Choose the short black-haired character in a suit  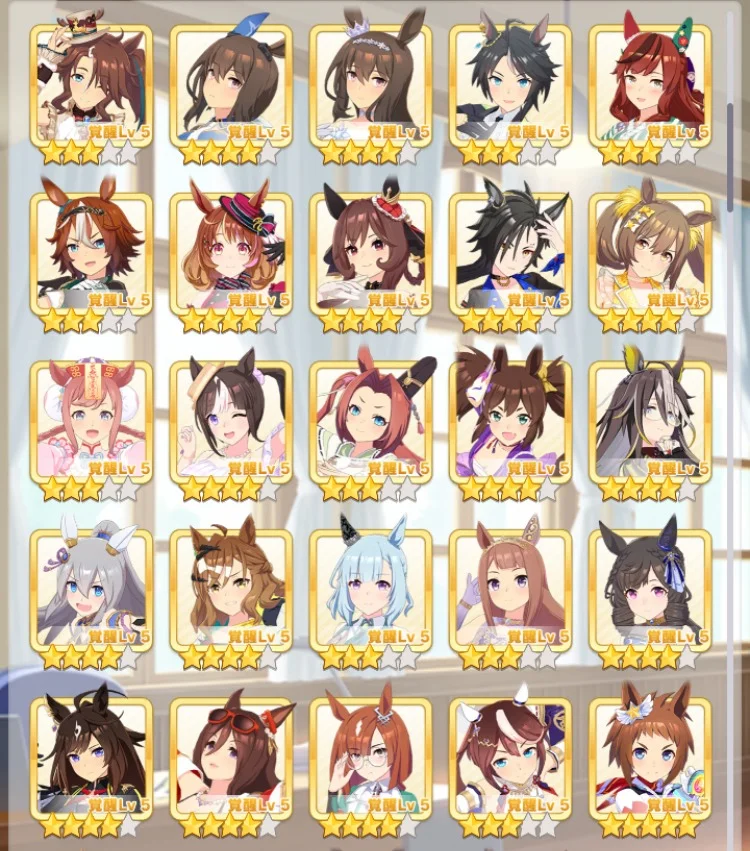click(x=510, y=85)
